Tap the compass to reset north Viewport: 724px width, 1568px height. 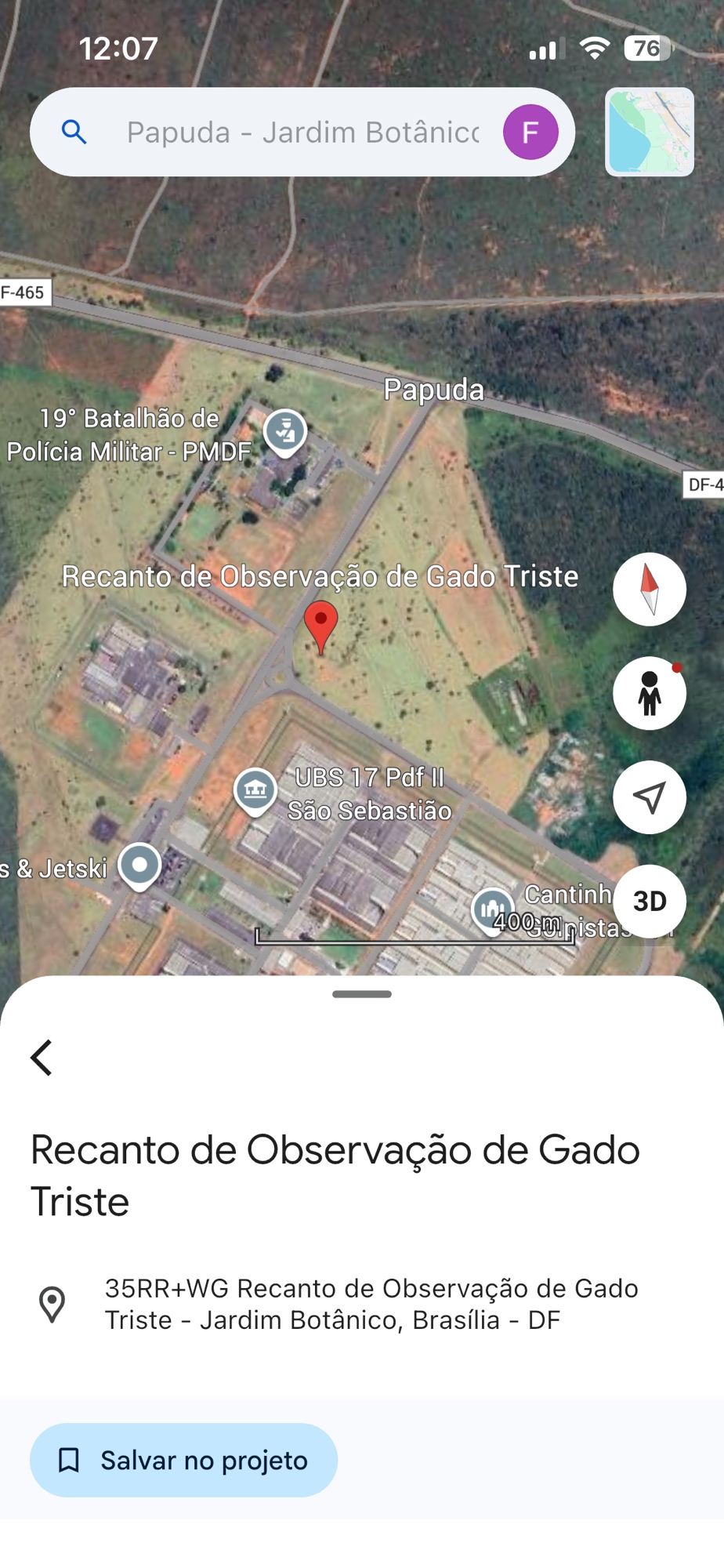650,590
